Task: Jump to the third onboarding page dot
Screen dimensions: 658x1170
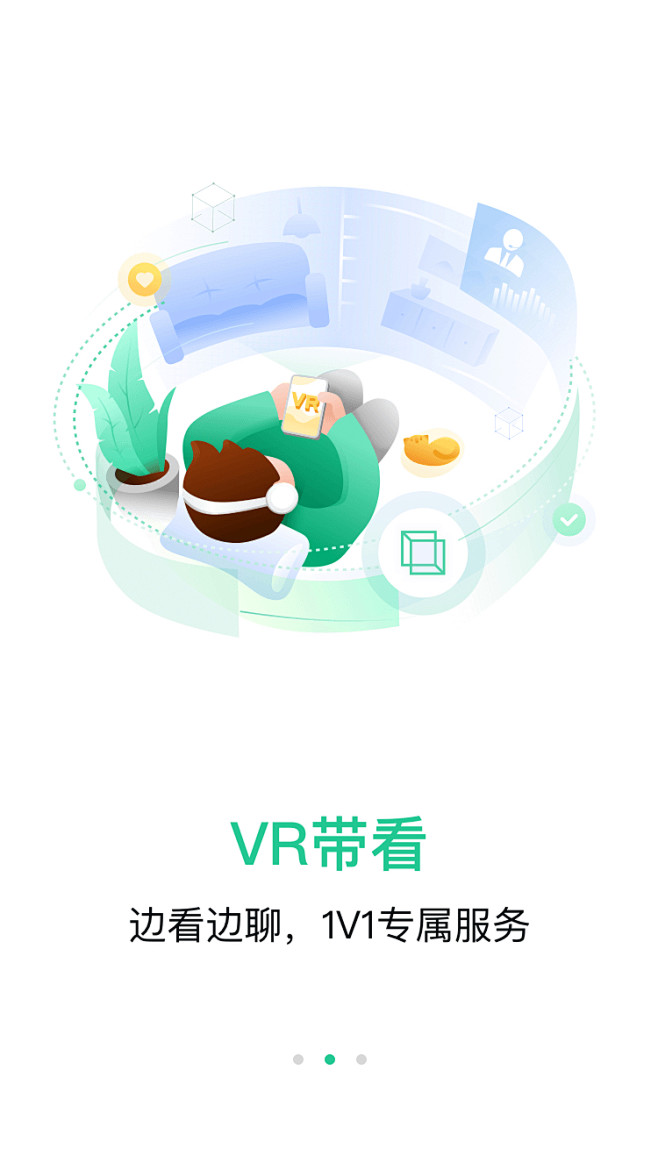Action: coord(361,1060)
